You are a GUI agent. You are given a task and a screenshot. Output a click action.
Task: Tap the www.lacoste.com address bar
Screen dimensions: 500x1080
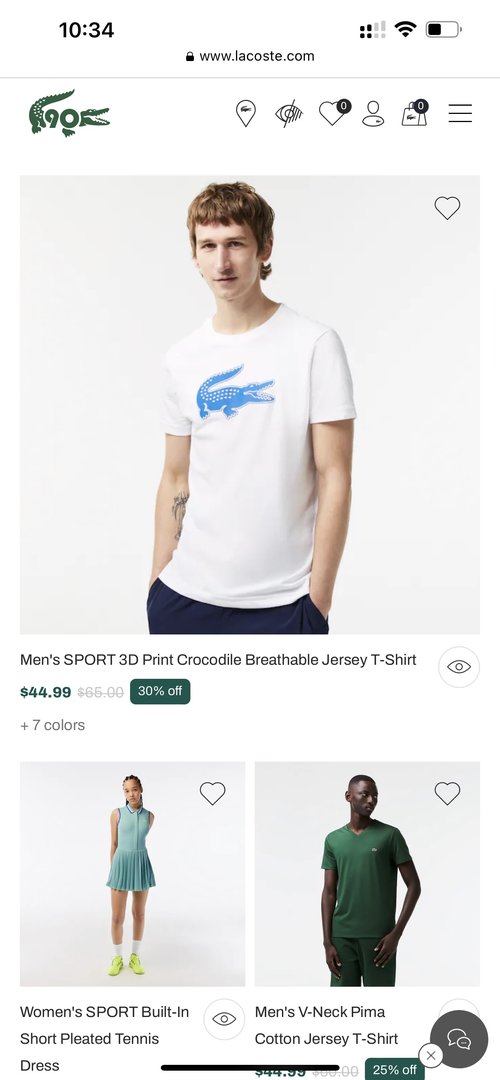[x=250, y=56]
